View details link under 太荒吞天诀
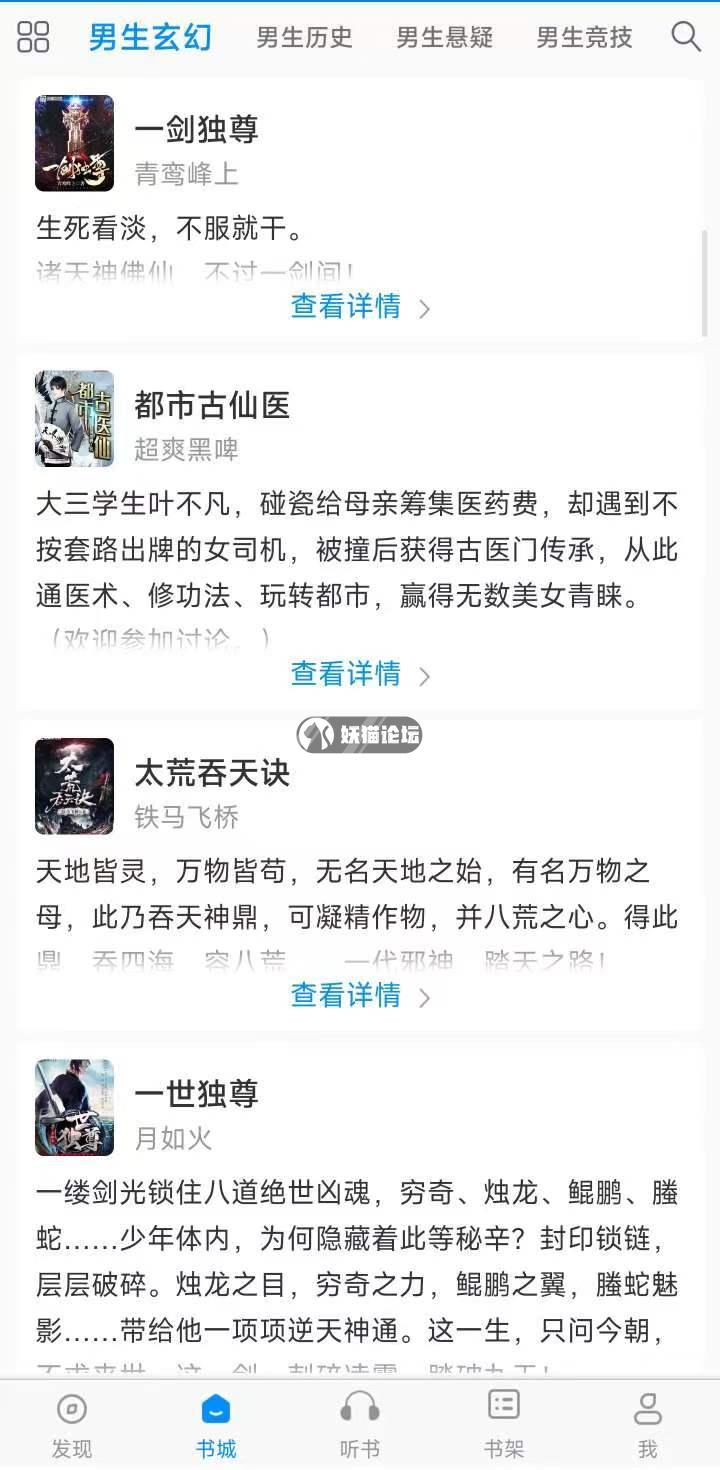720x1470 pixels. click(x=359, y=995)
